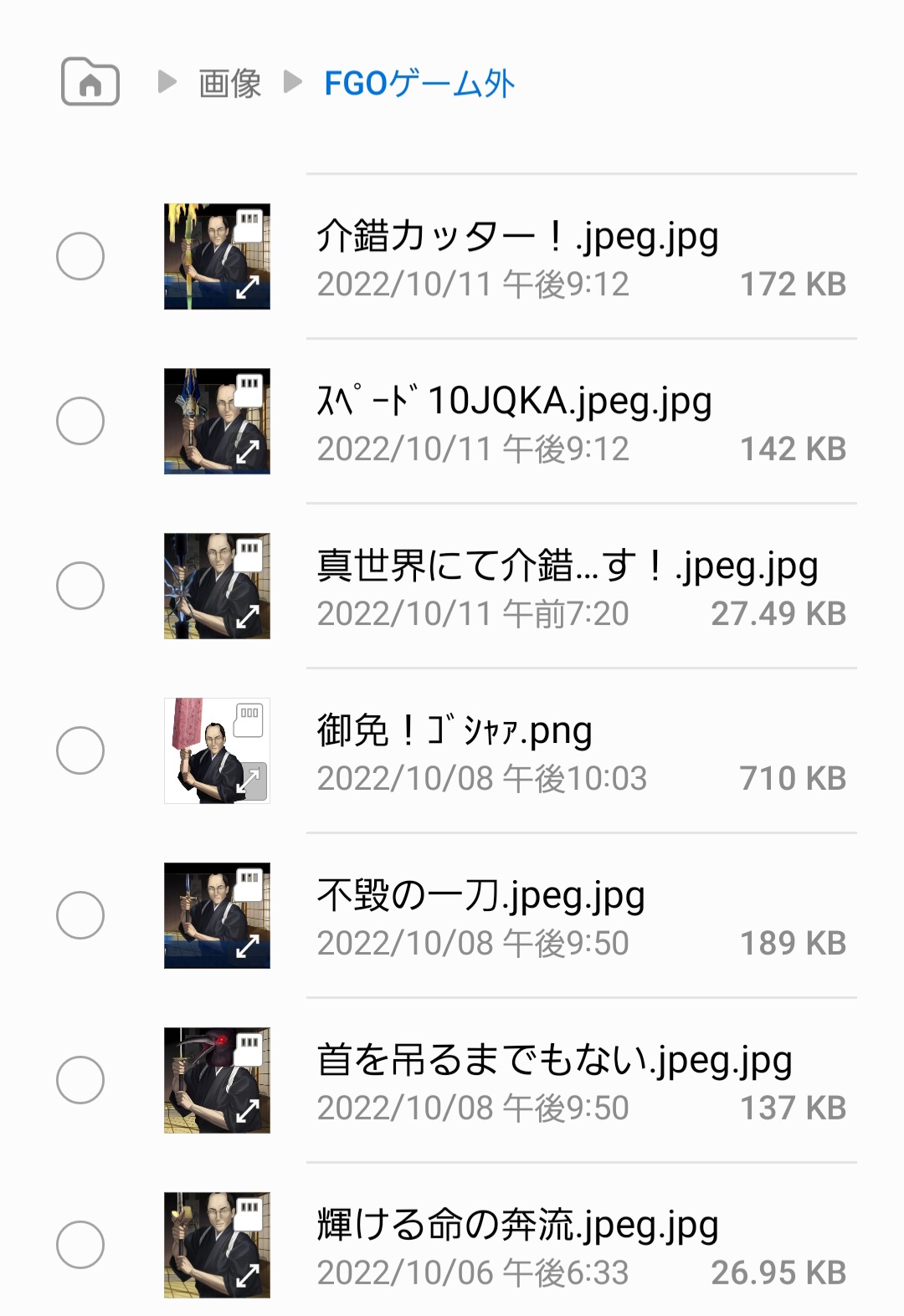The image size is (904, 1316).
Task: Choose the checkbox for 真世界にて介錯…す！.jpeg.jpg
Action: [80, 586]
